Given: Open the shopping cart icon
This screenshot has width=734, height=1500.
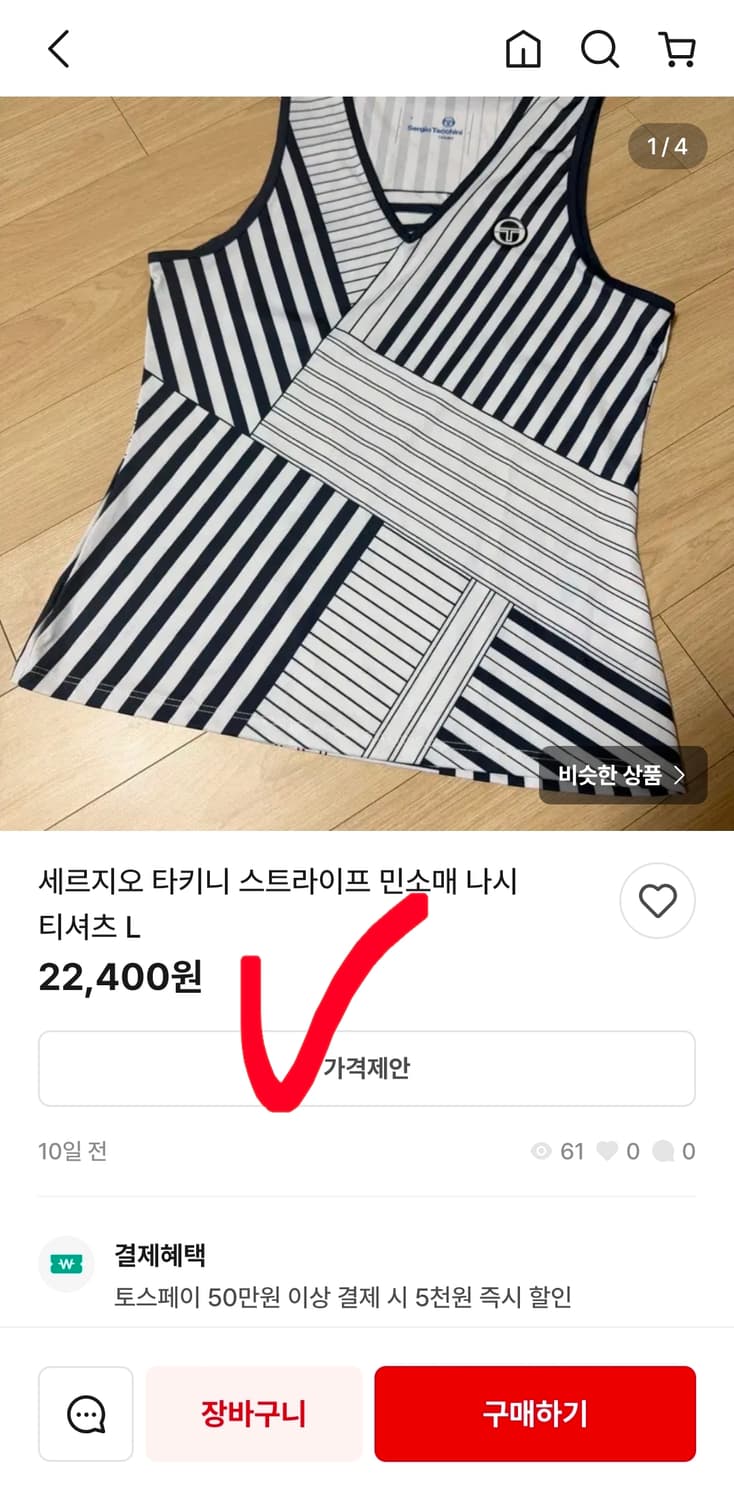Looking at the screenshot, I should click(678, 48).
